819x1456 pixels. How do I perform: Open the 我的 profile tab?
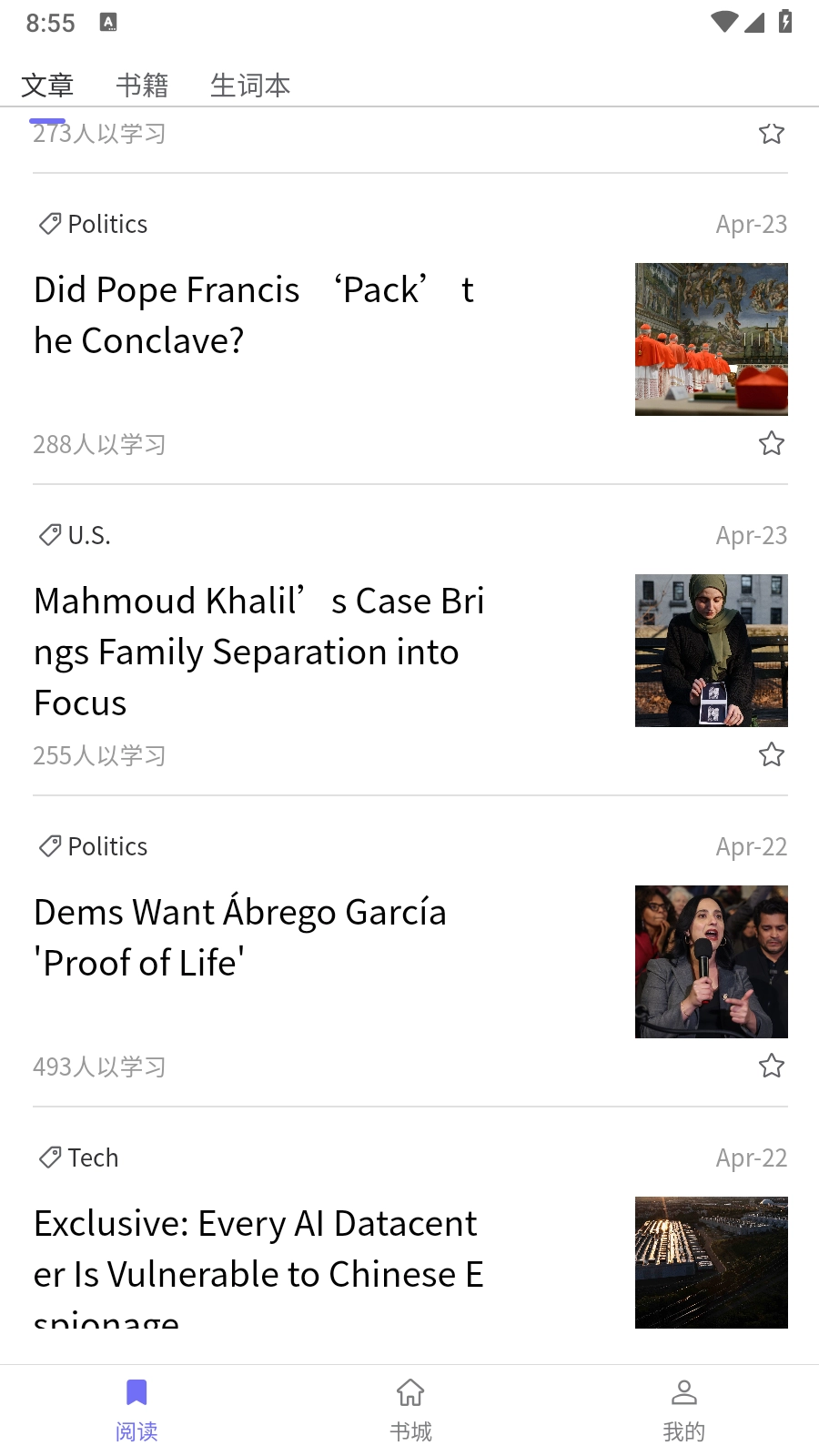(683, 1409)
